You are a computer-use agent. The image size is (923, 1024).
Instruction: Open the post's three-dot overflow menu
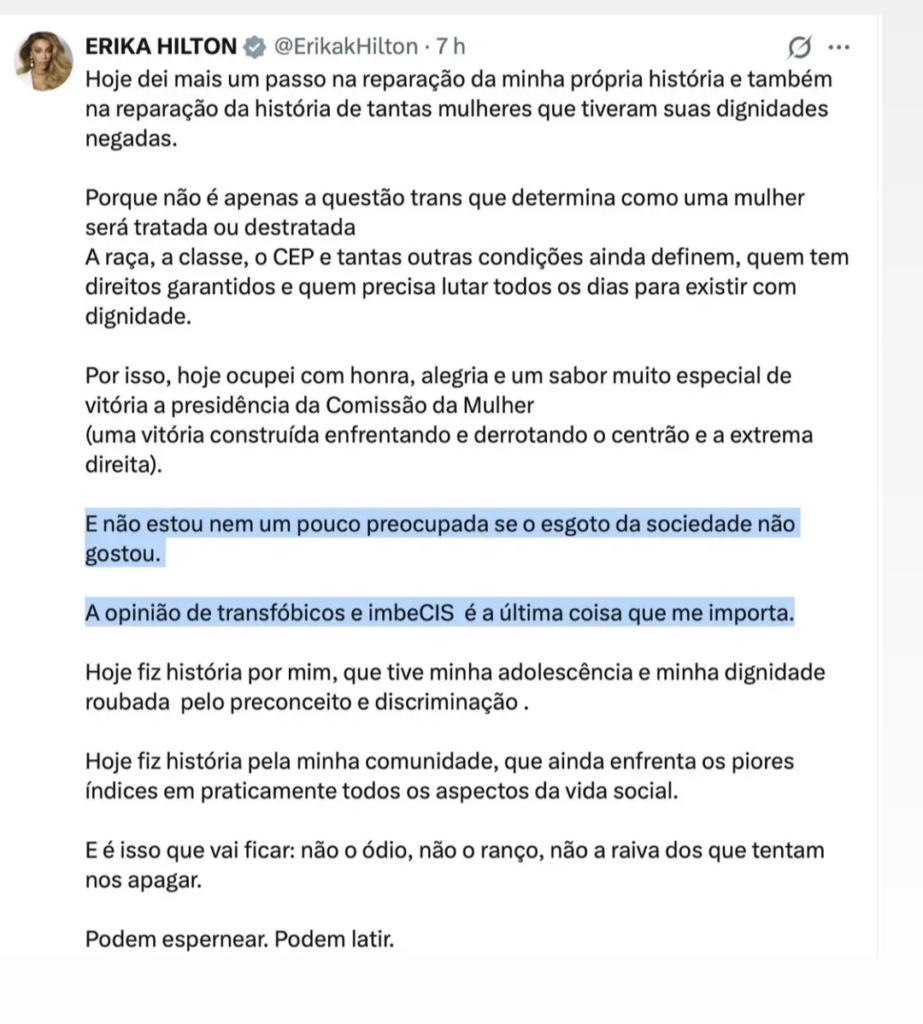838,47
